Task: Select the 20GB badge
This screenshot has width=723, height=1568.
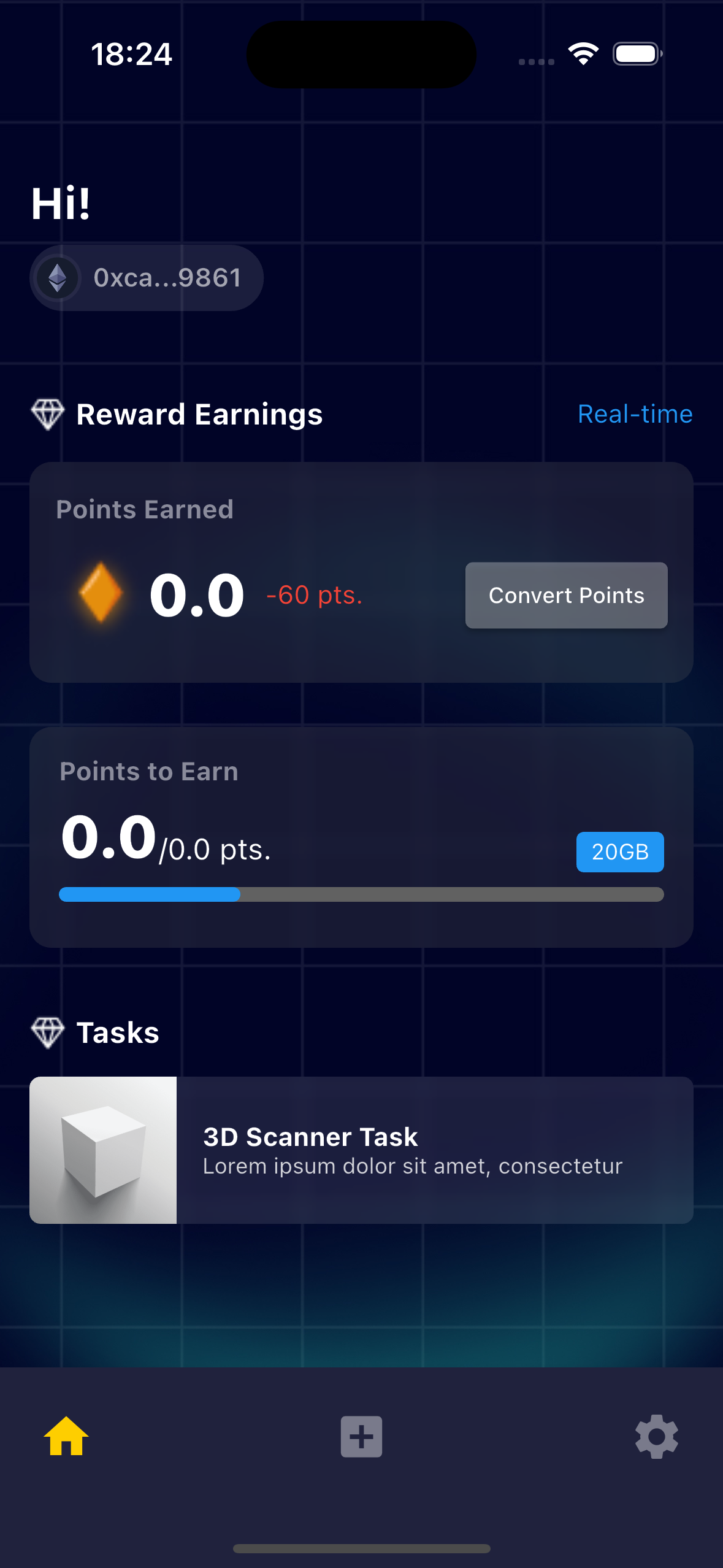Action: point(620,852)
